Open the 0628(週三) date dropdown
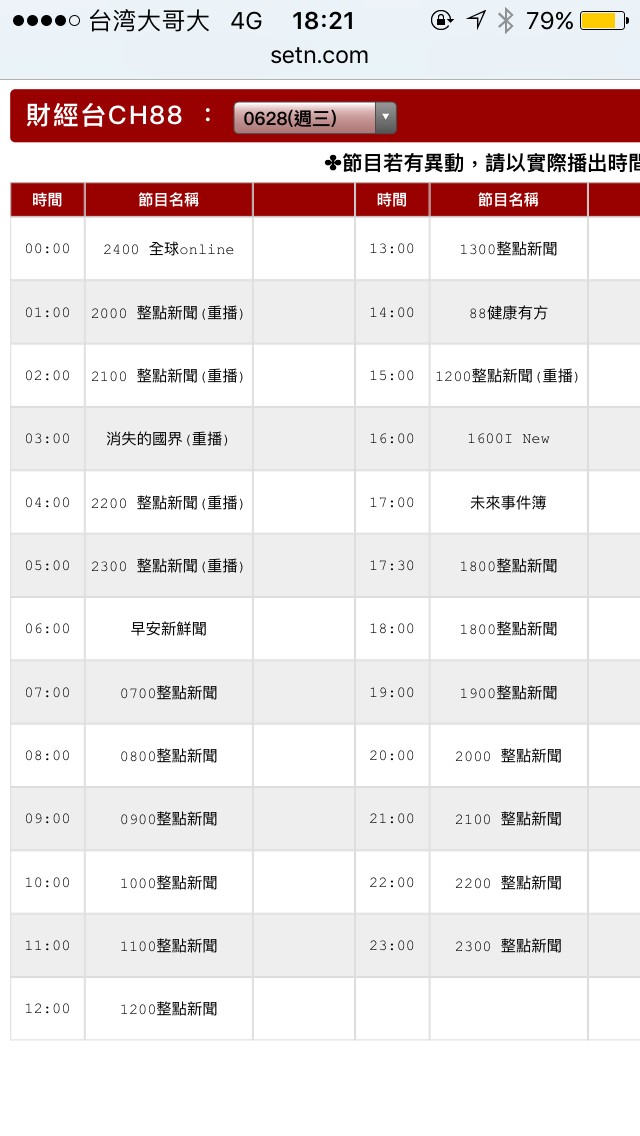This screenshot has width=640, height=1136. coord(315,117)
